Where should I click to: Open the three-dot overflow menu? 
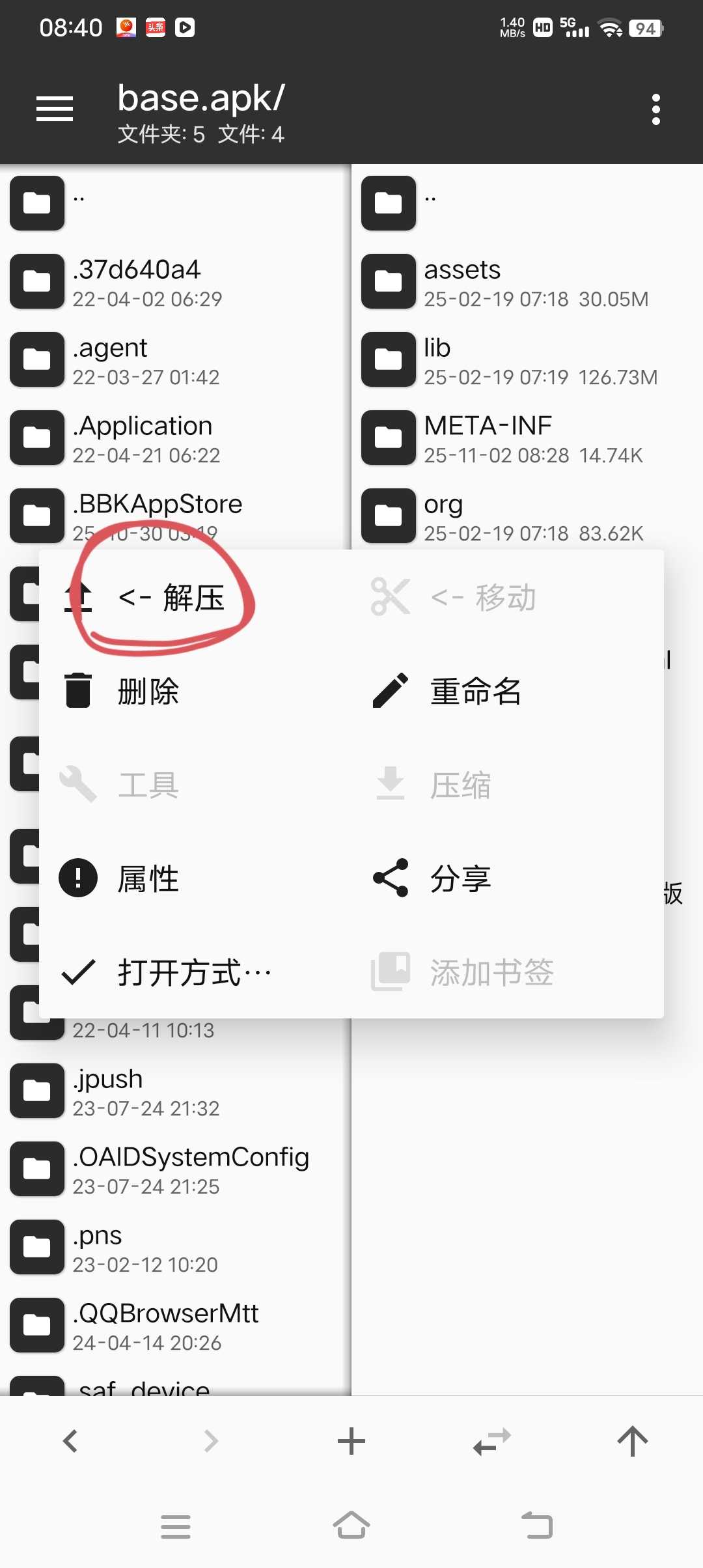coord(655,109)
